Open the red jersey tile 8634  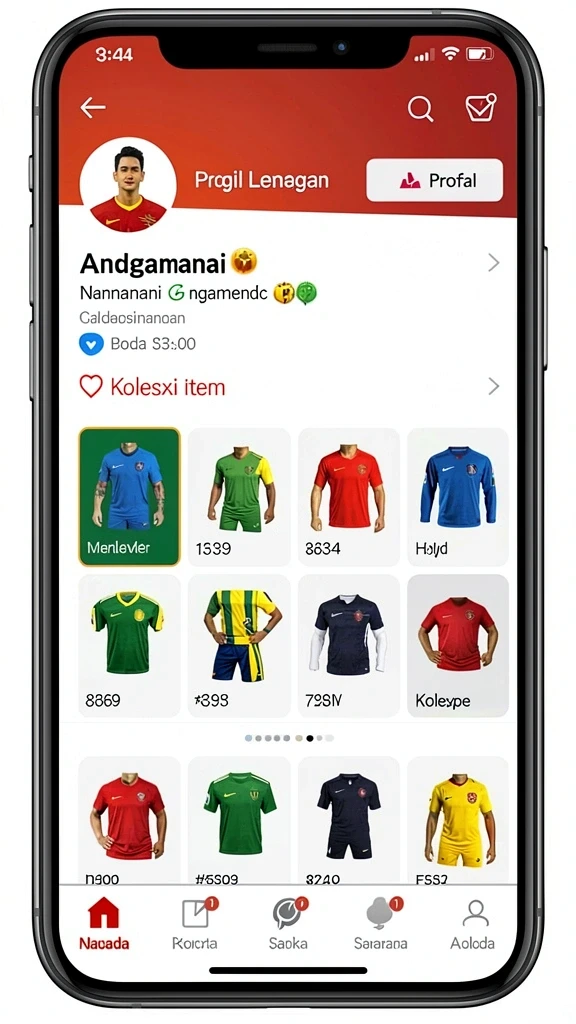pos(349,497)
